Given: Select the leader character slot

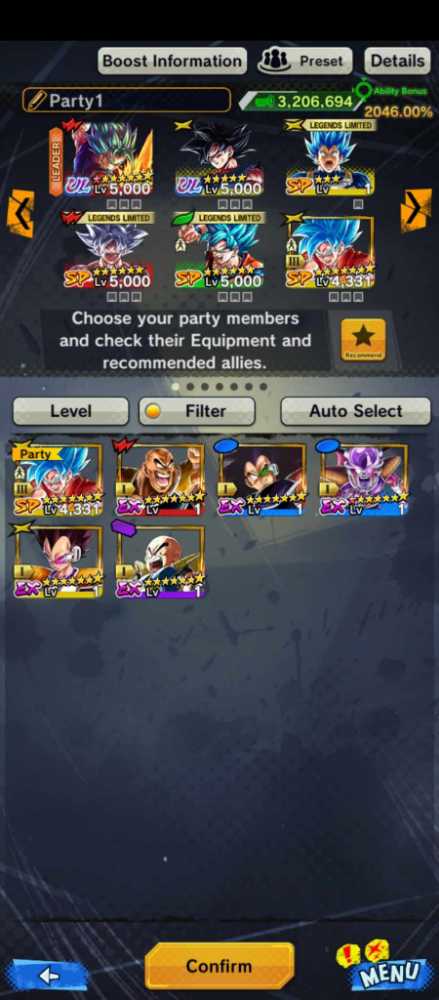Looking at the screenshot, I should coord(102,159).
